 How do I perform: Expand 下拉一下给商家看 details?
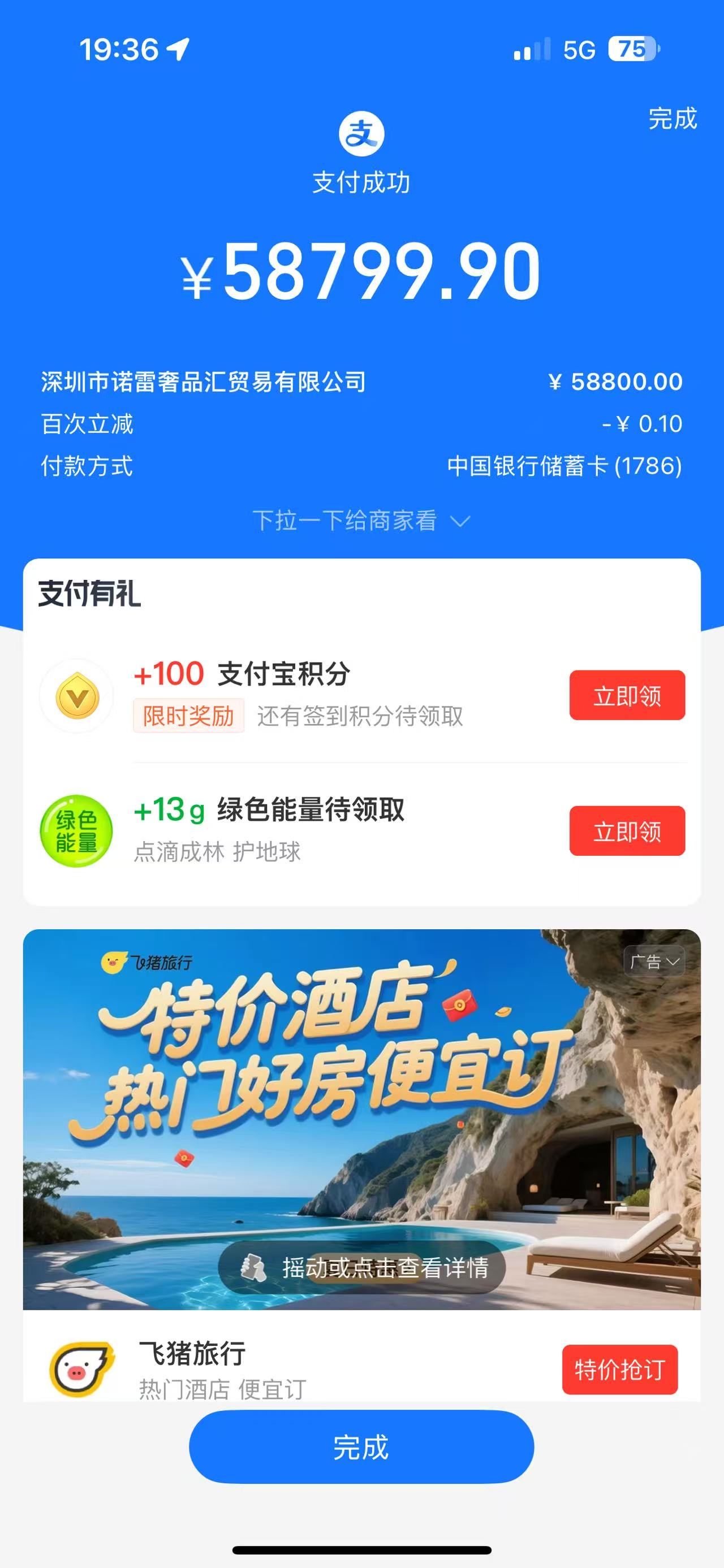361,521
